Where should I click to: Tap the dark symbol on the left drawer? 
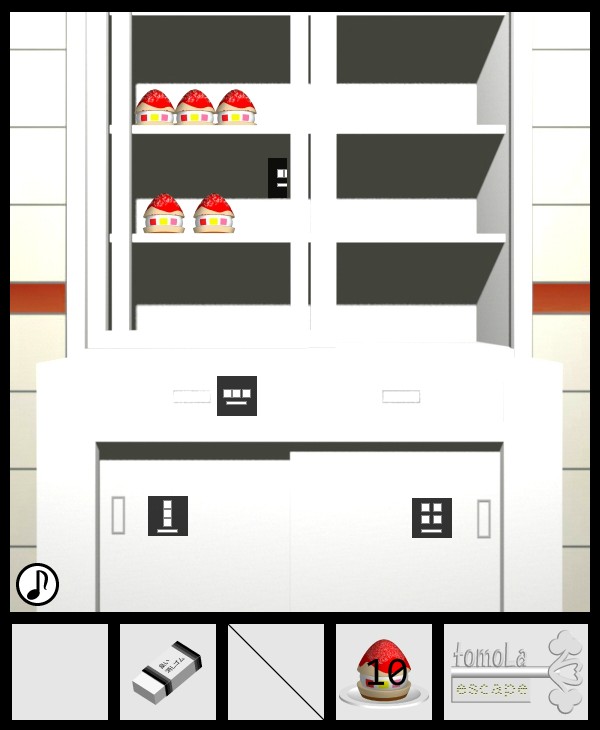tap(237, 396)
